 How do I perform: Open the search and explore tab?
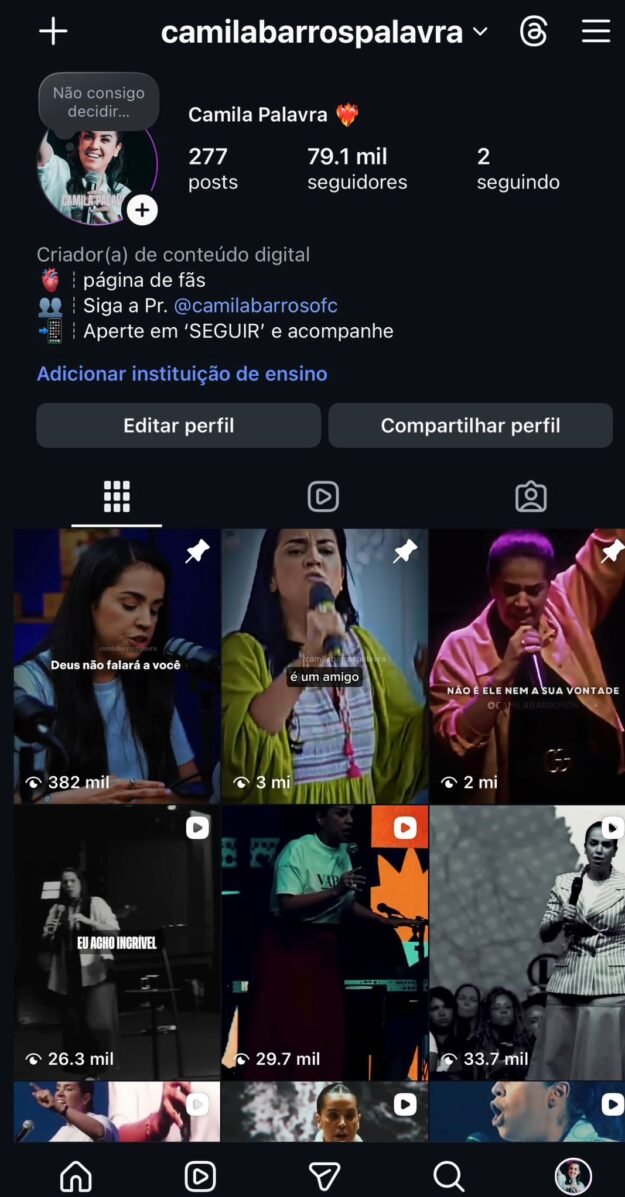tap(449, 1176)
